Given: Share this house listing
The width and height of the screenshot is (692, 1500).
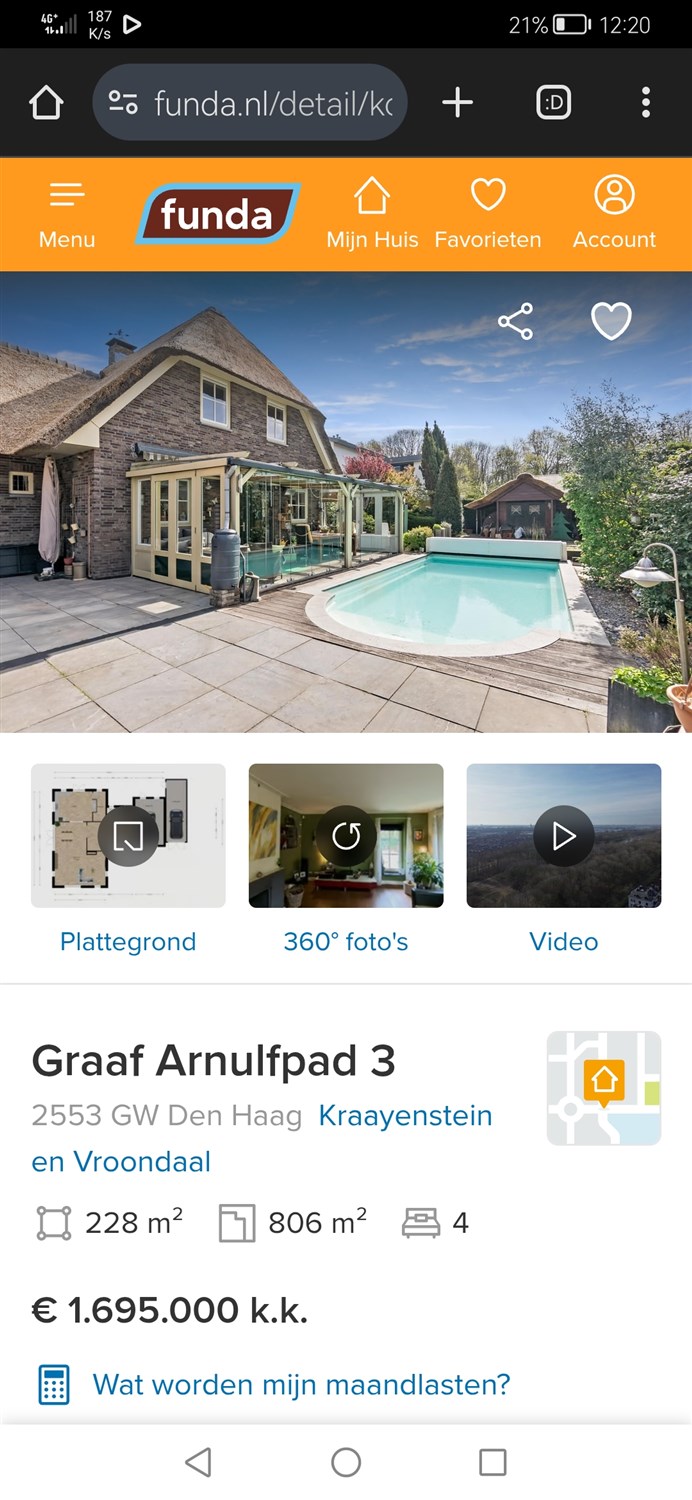Looking at the screenshot, I should [x=515, y=322].
